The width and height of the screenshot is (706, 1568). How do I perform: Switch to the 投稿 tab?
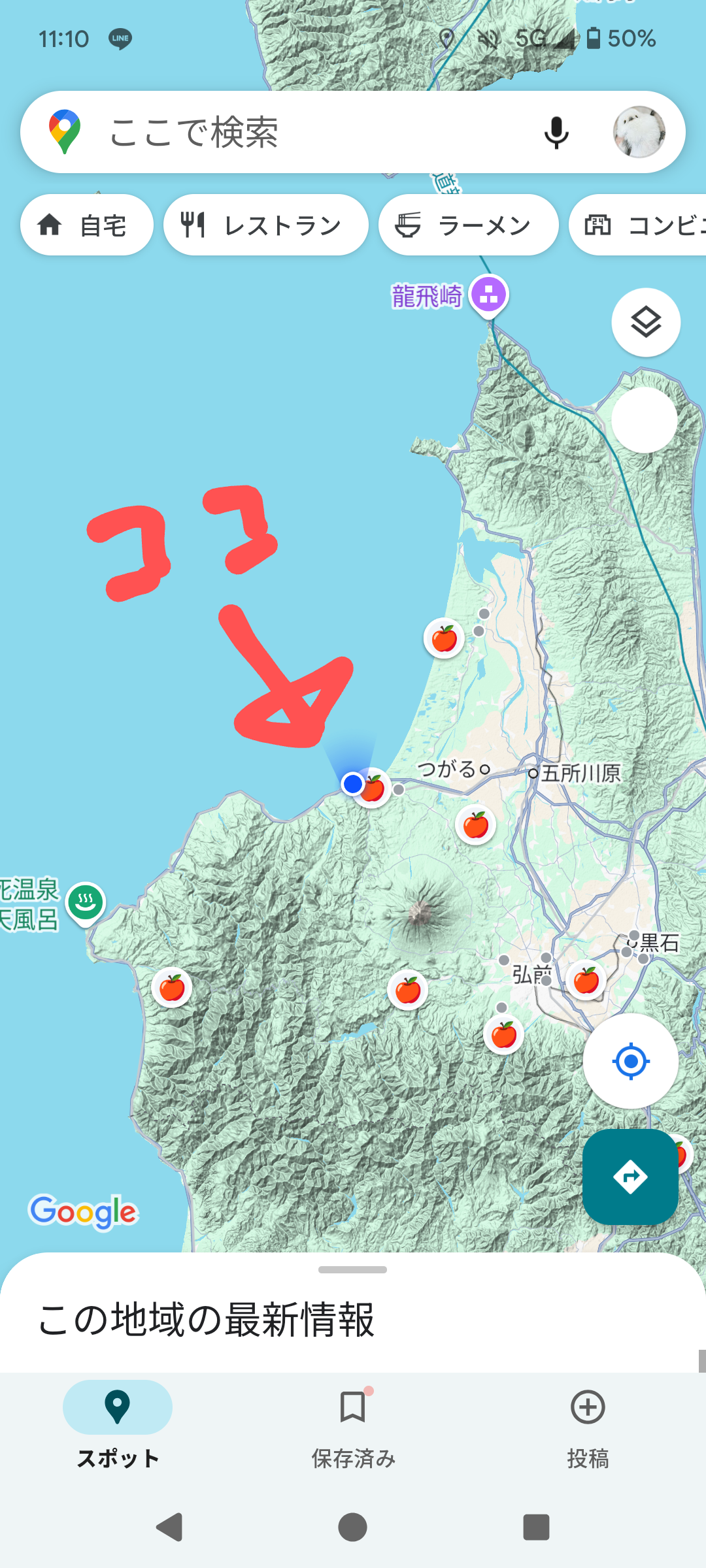tap(588, 1429)
